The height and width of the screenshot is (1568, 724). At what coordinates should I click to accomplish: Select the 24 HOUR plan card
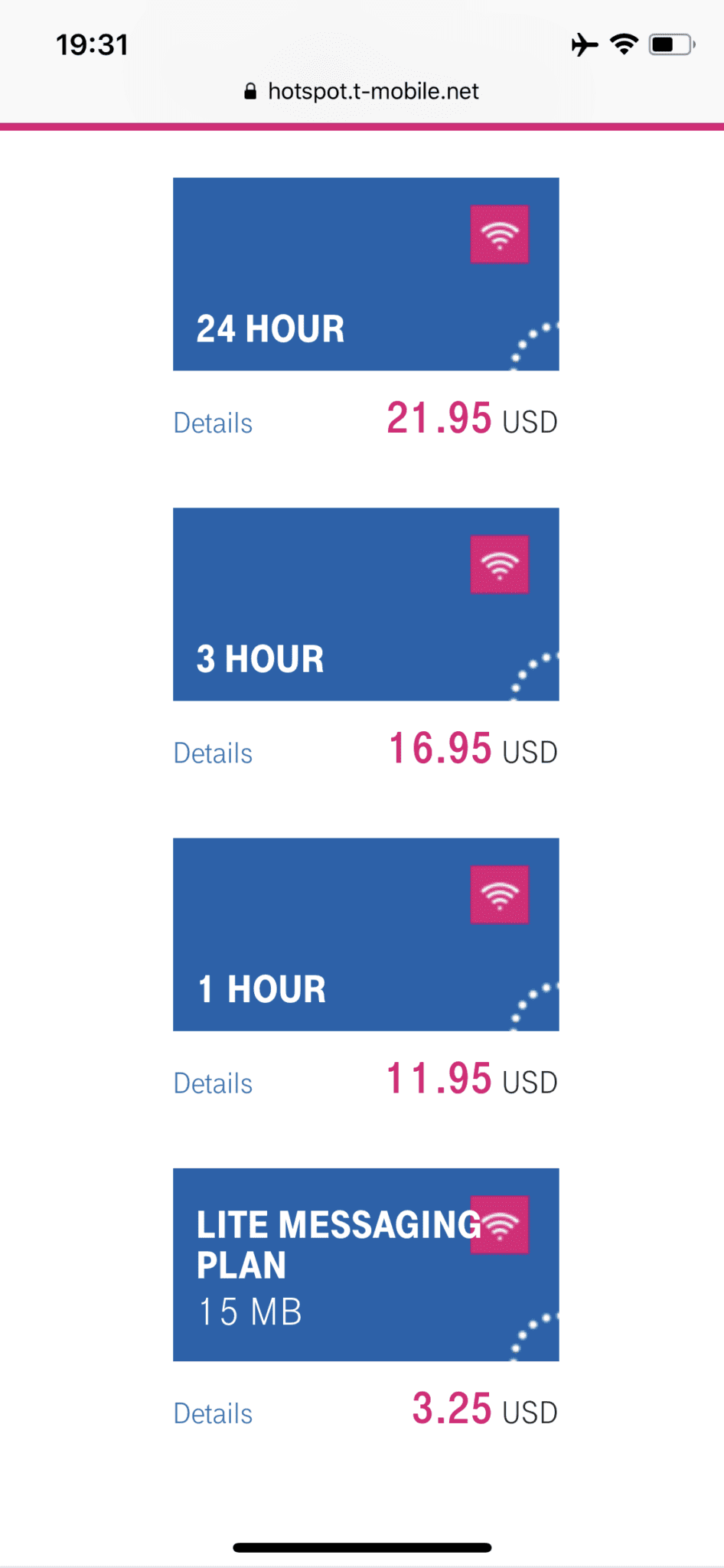366,274
